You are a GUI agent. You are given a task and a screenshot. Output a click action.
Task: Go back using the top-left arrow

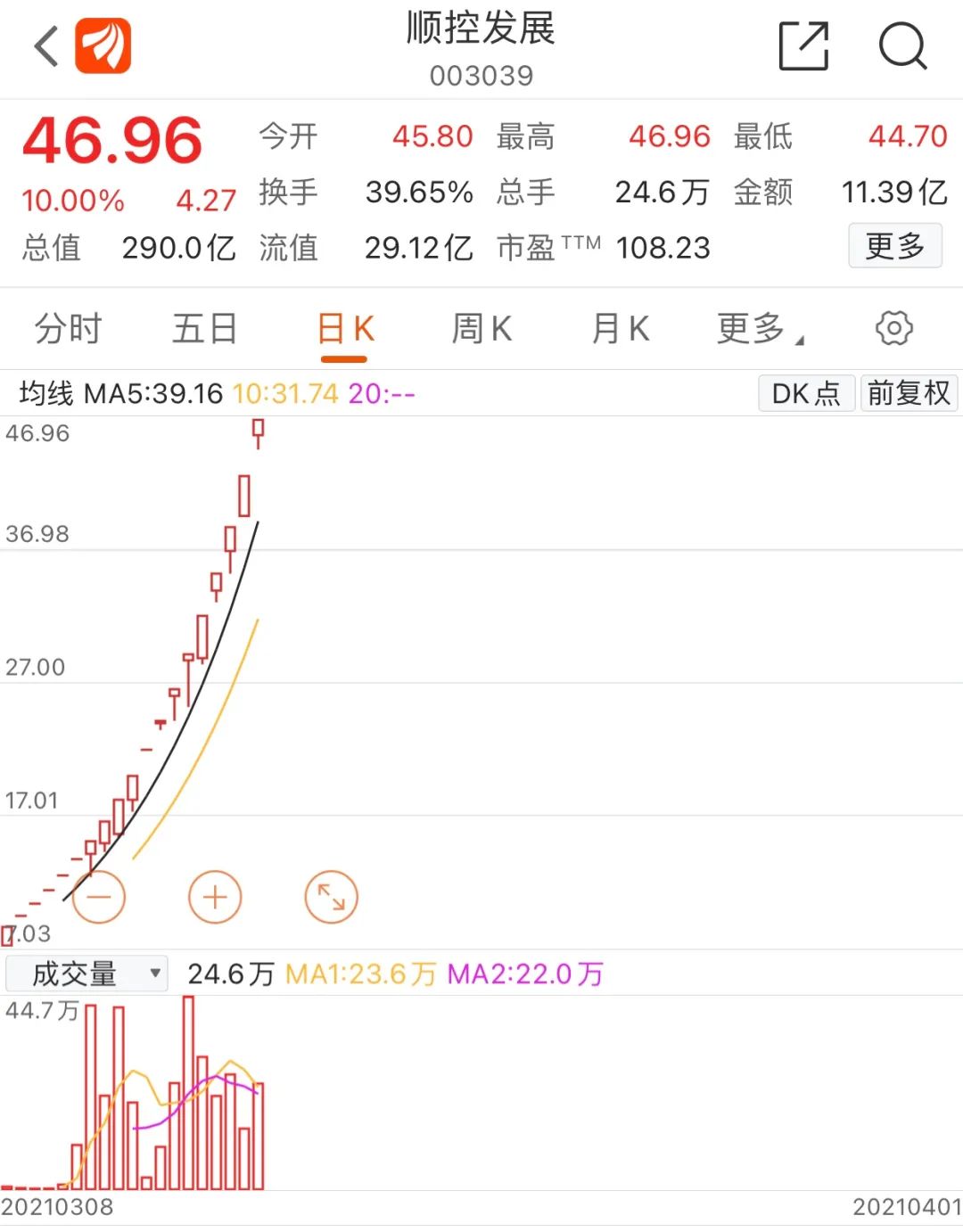tap(46, 46)
